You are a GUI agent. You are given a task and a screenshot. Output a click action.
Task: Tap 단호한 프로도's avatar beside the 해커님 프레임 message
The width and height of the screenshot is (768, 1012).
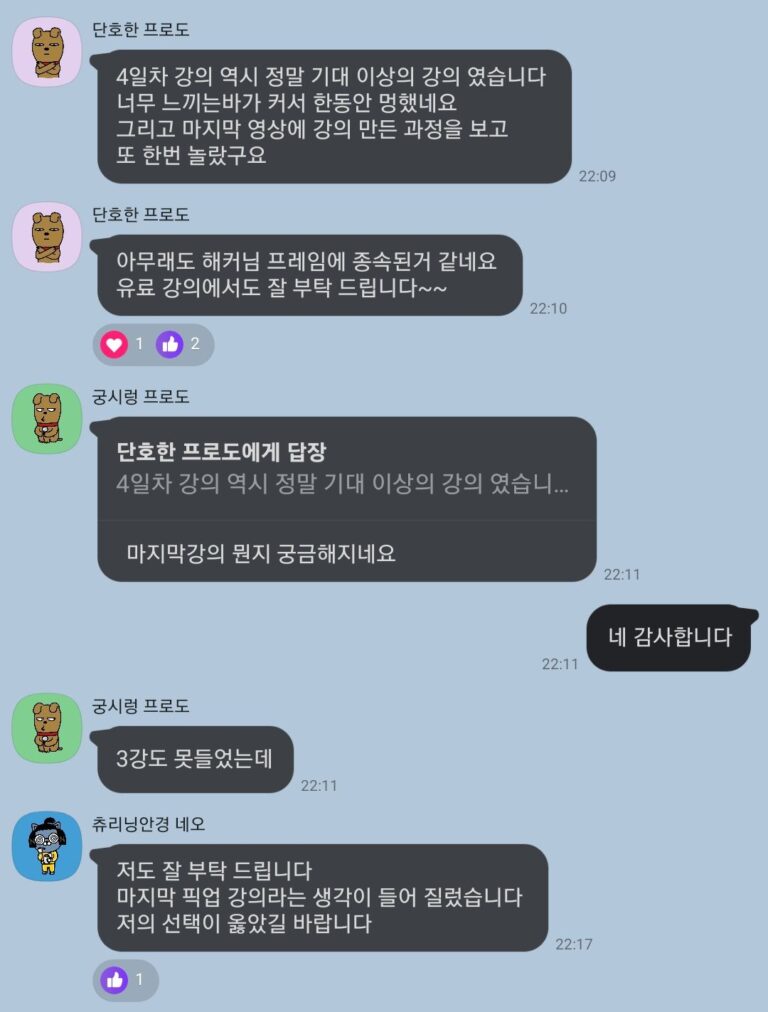pos(46,236)
